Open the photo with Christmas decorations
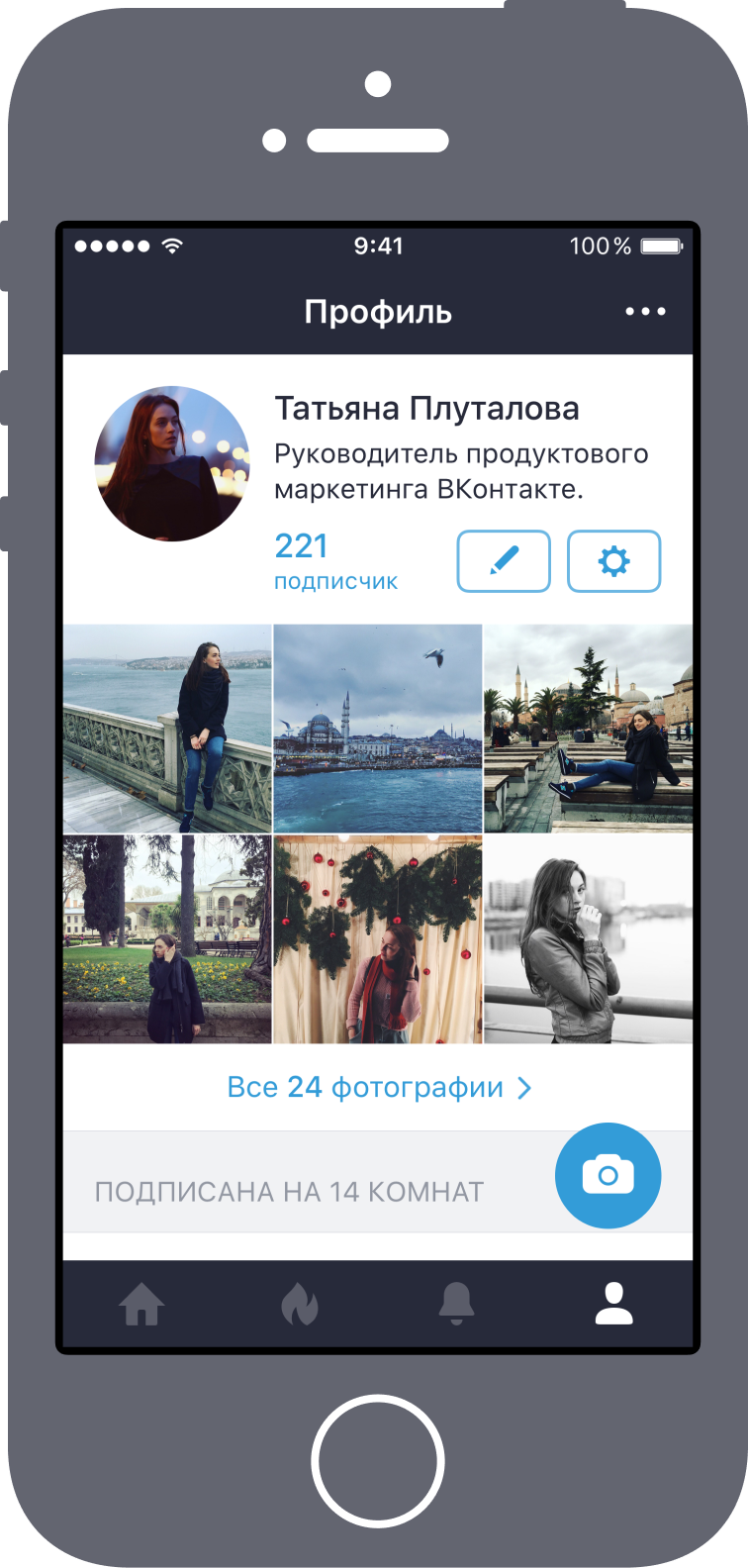748x1568 pixels. tap(378, 938)
